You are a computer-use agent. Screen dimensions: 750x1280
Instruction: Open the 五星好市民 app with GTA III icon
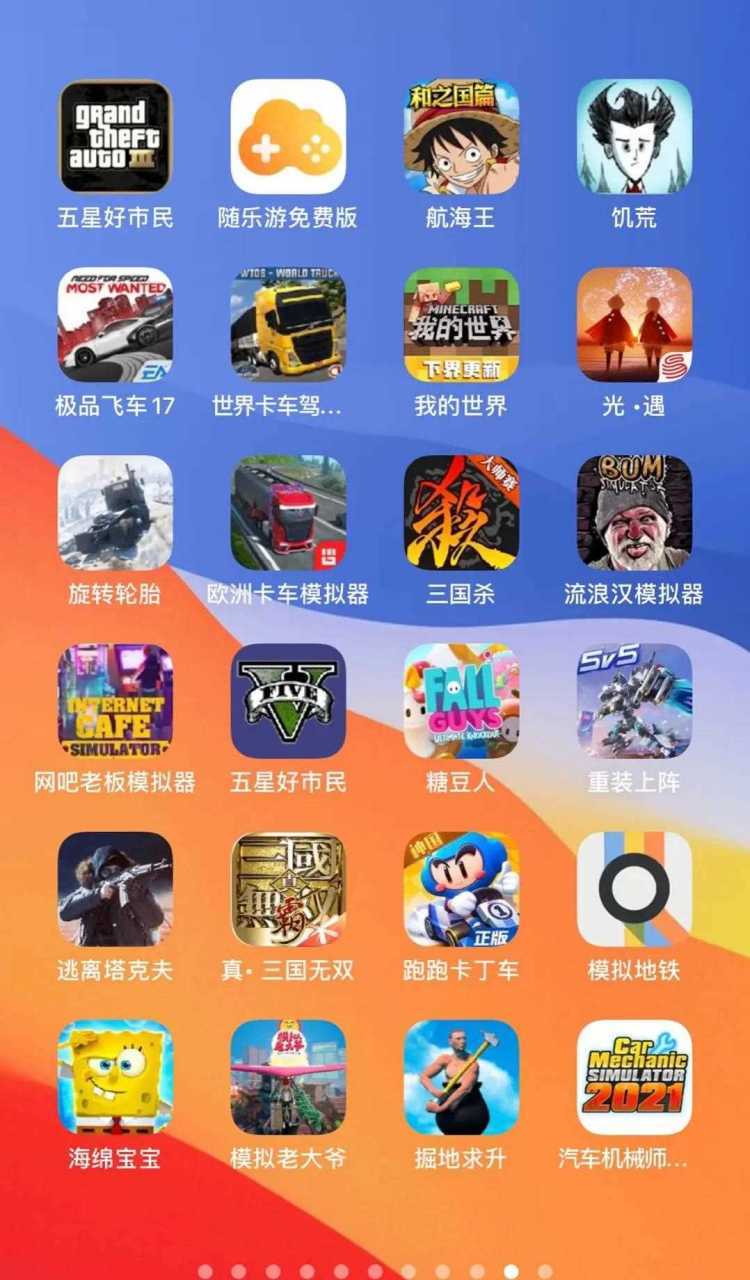pyautogui.click(x=115, y=137)
